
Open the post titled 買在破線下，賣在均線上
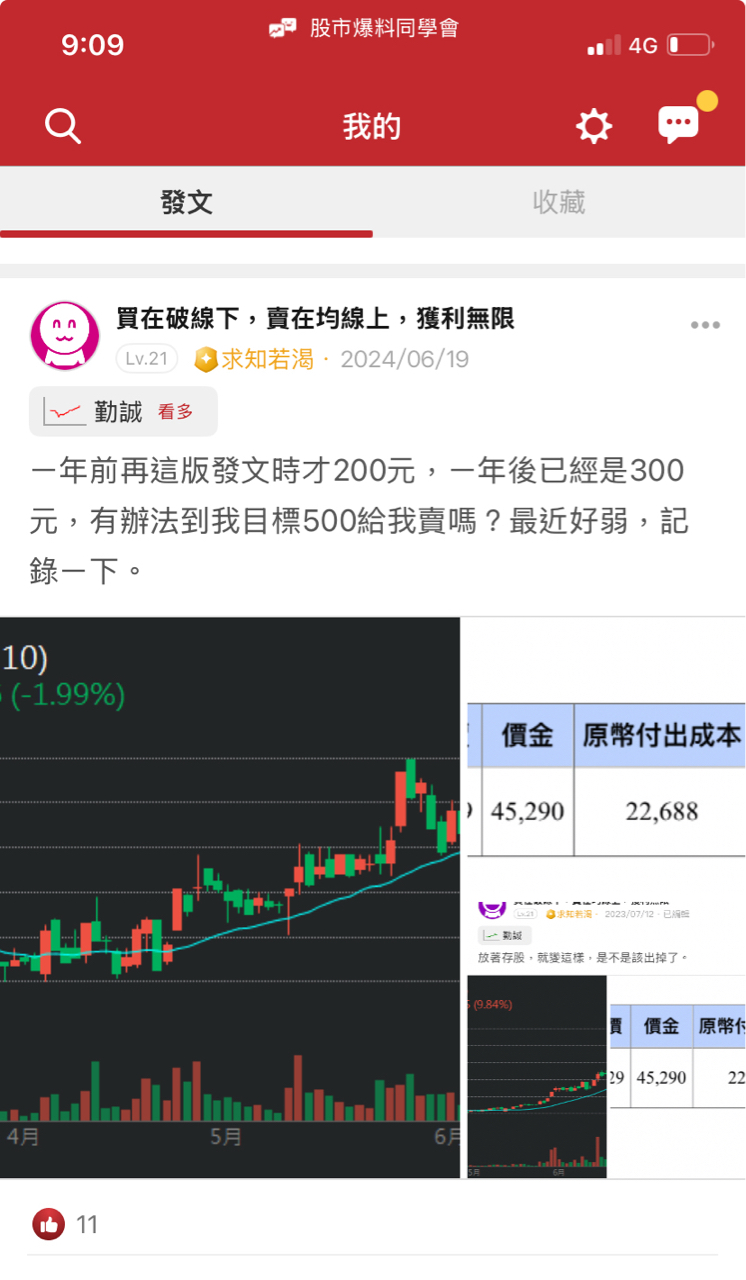click(x=315, y=319)
